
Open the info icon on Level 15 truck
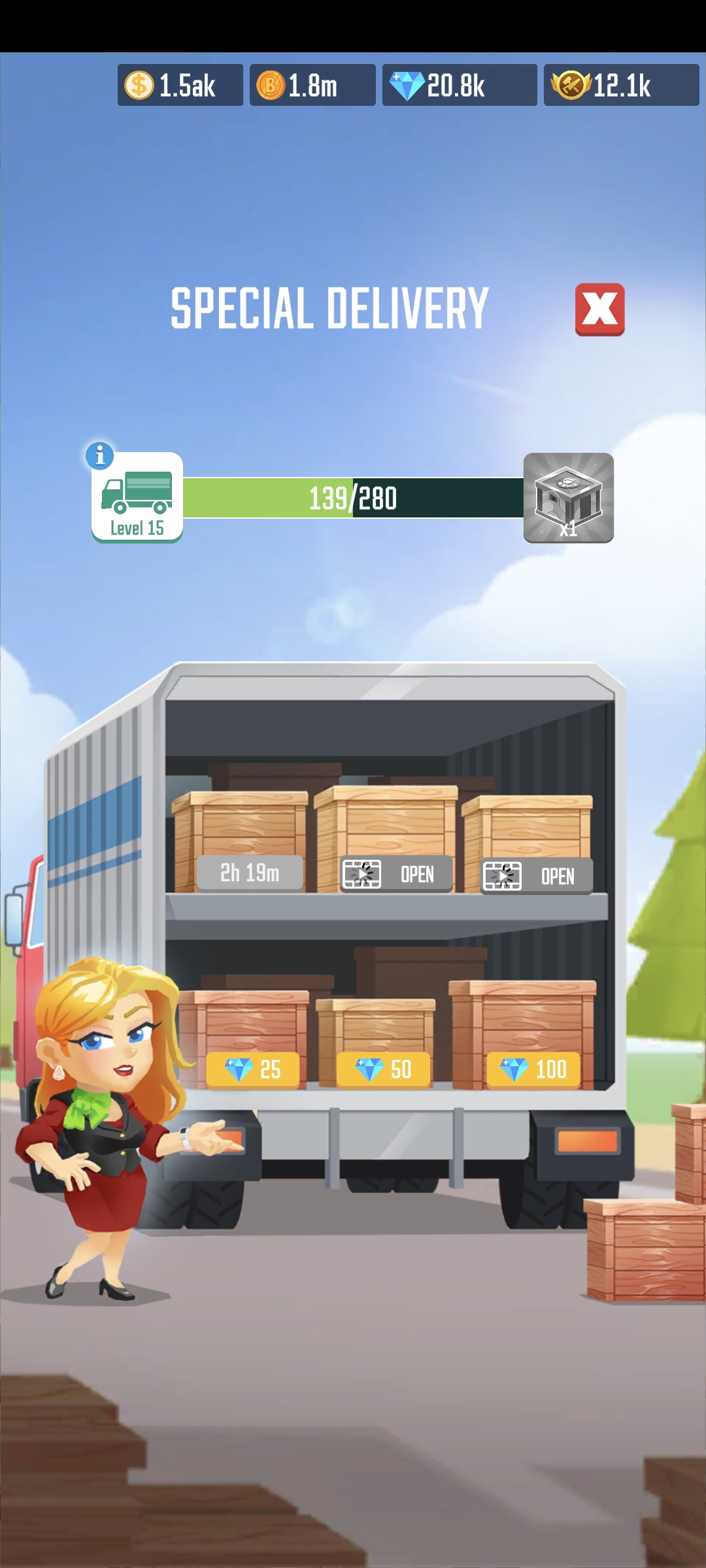100,455
